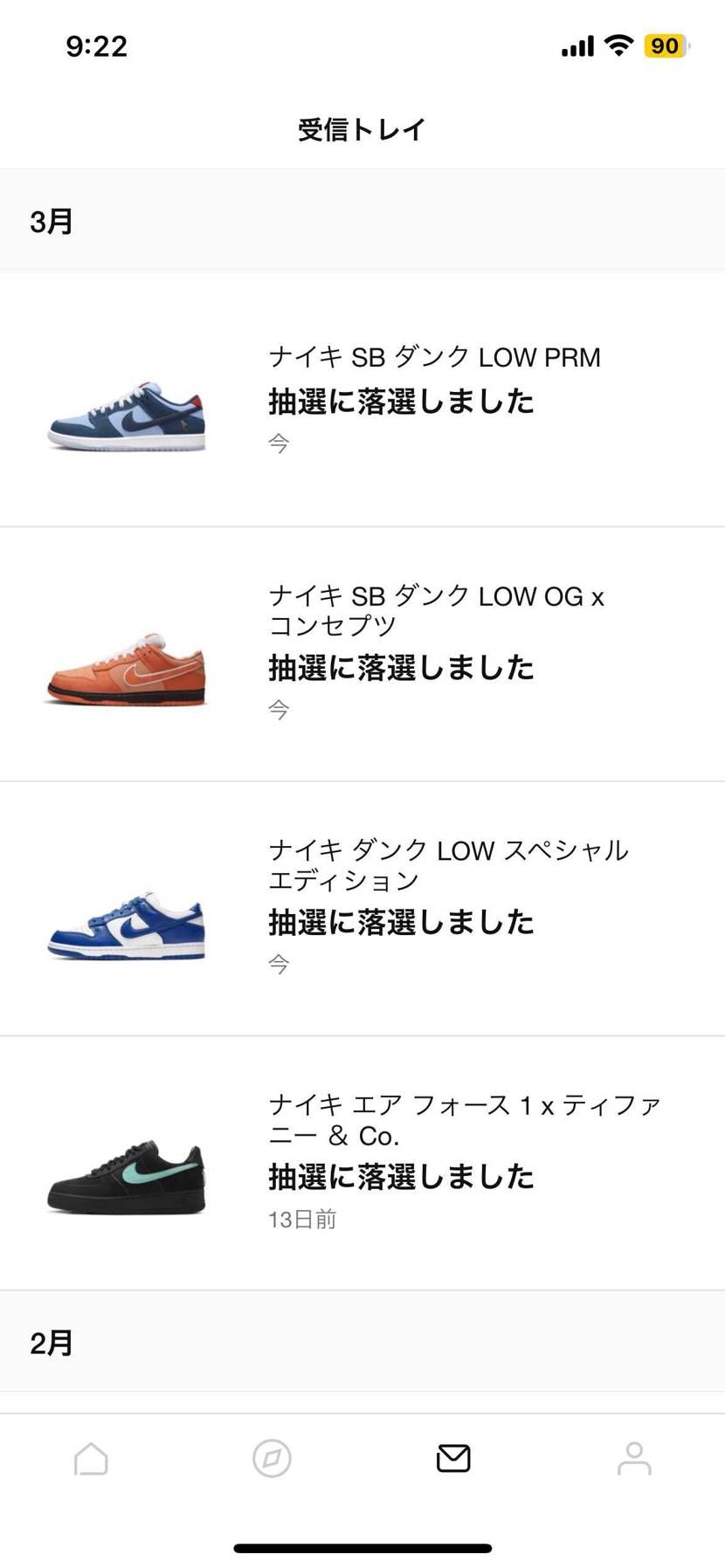Open the Inbox envelope icon
Viewport: 725px width, 1568px height.
[452, 1458]
